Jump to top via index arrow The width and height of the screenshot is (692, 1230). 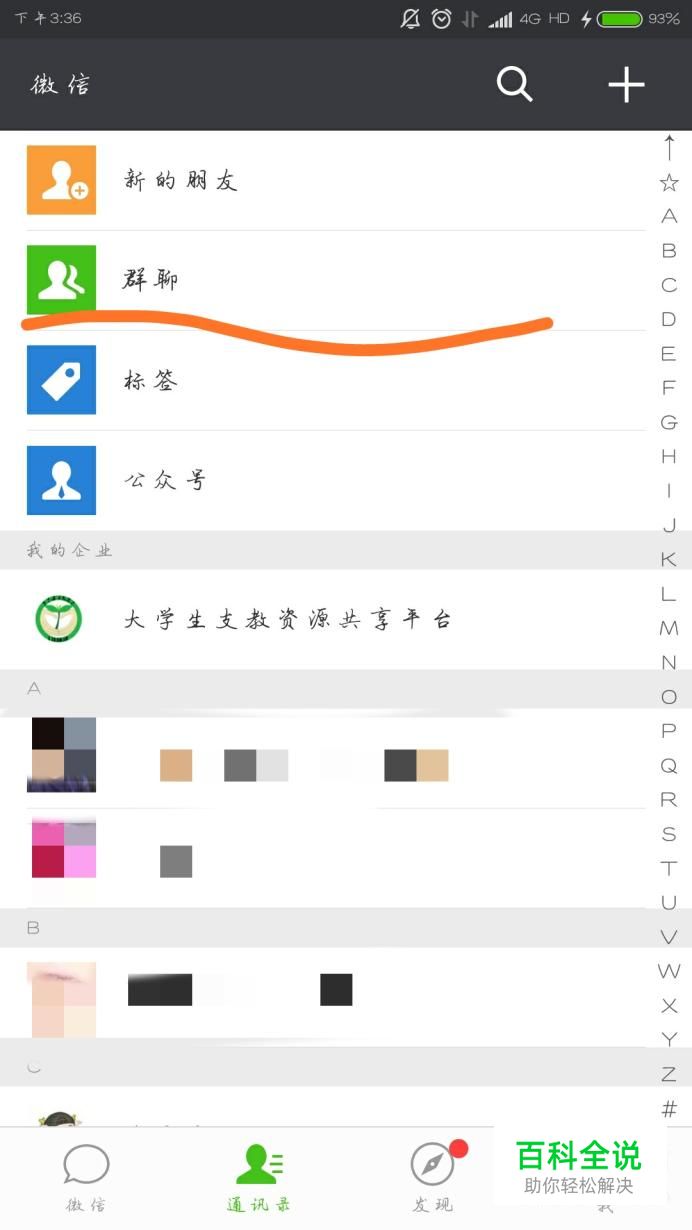[669, 147]
